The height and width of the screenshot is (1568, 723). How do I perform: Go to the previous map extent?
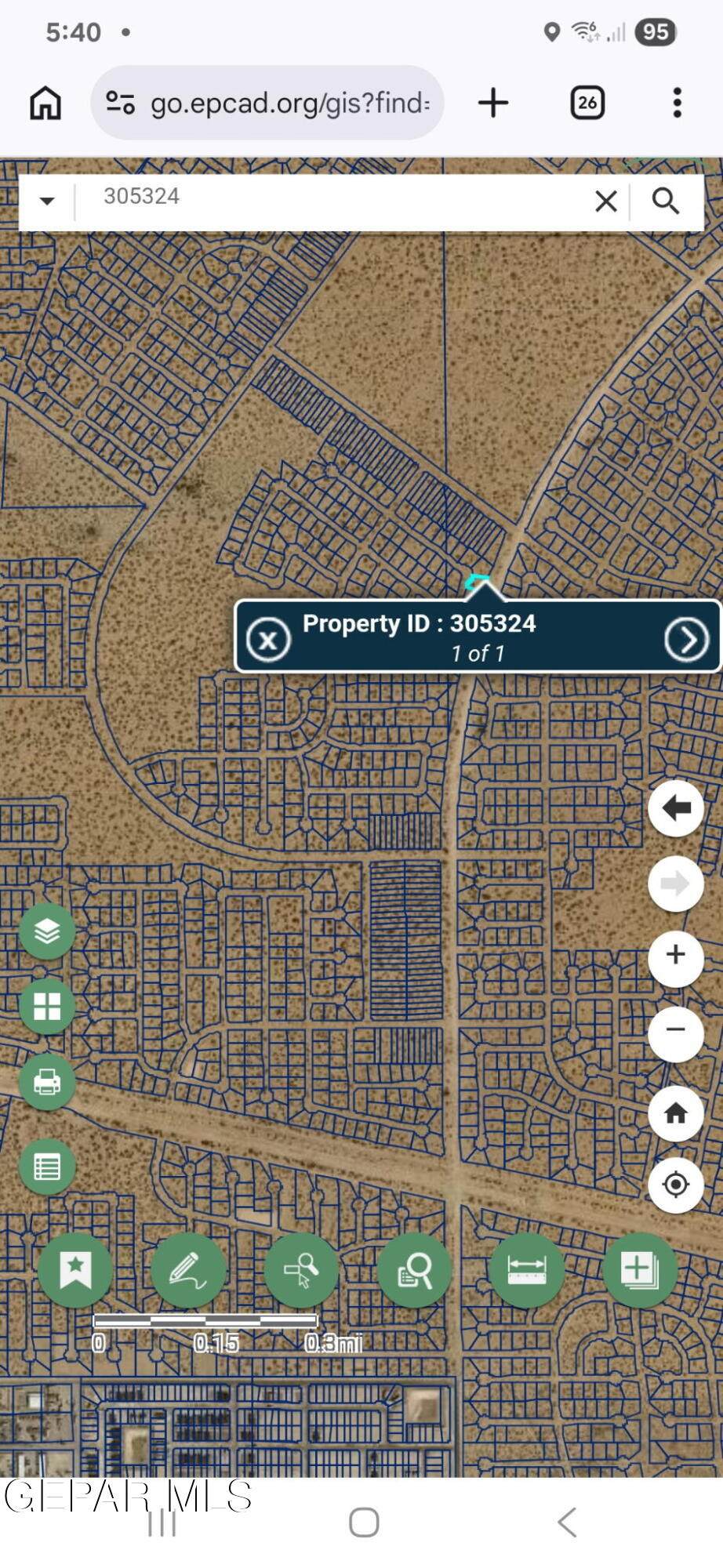(676, 808)
